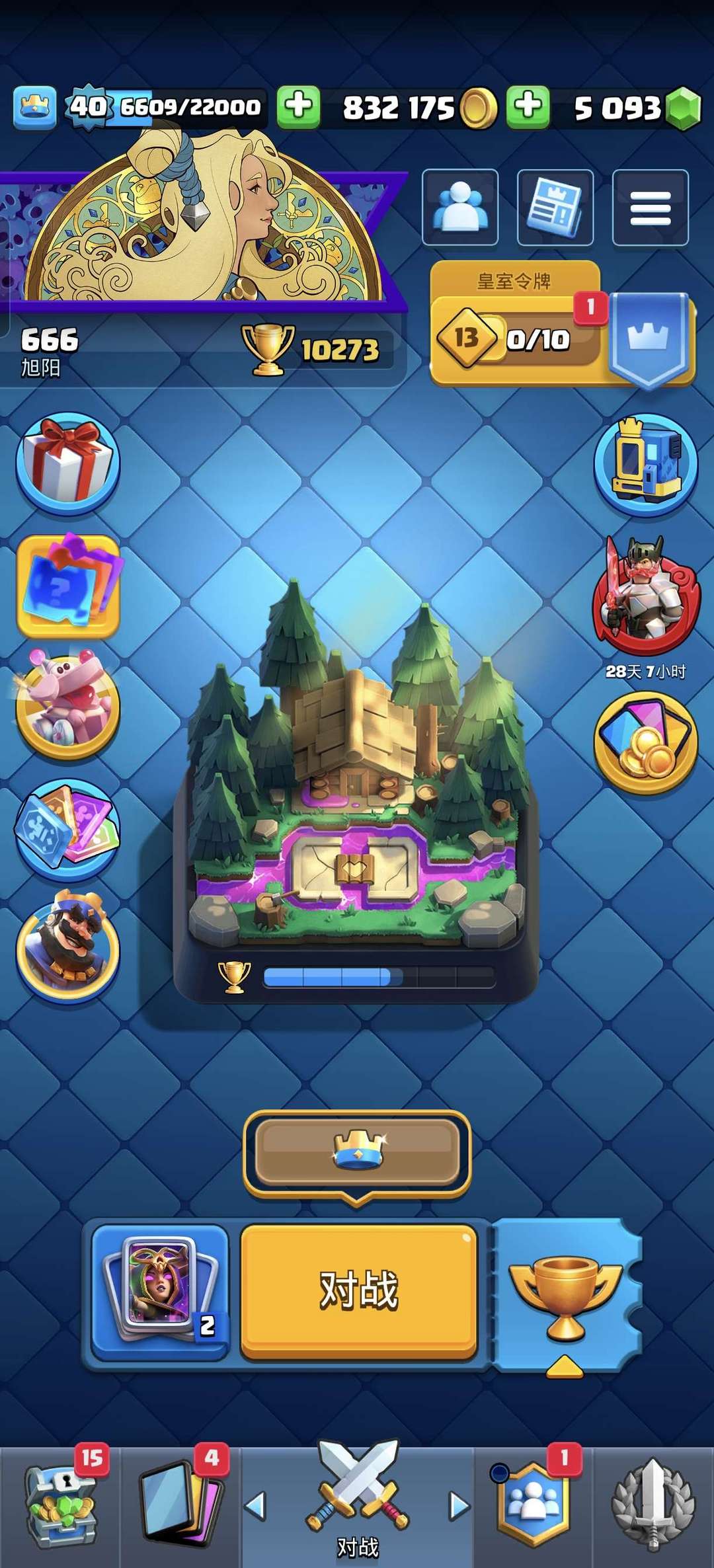Viewport: 714px width, 1568px height.
Task: Open the trophy road button
Action: tap(567, 1294)
